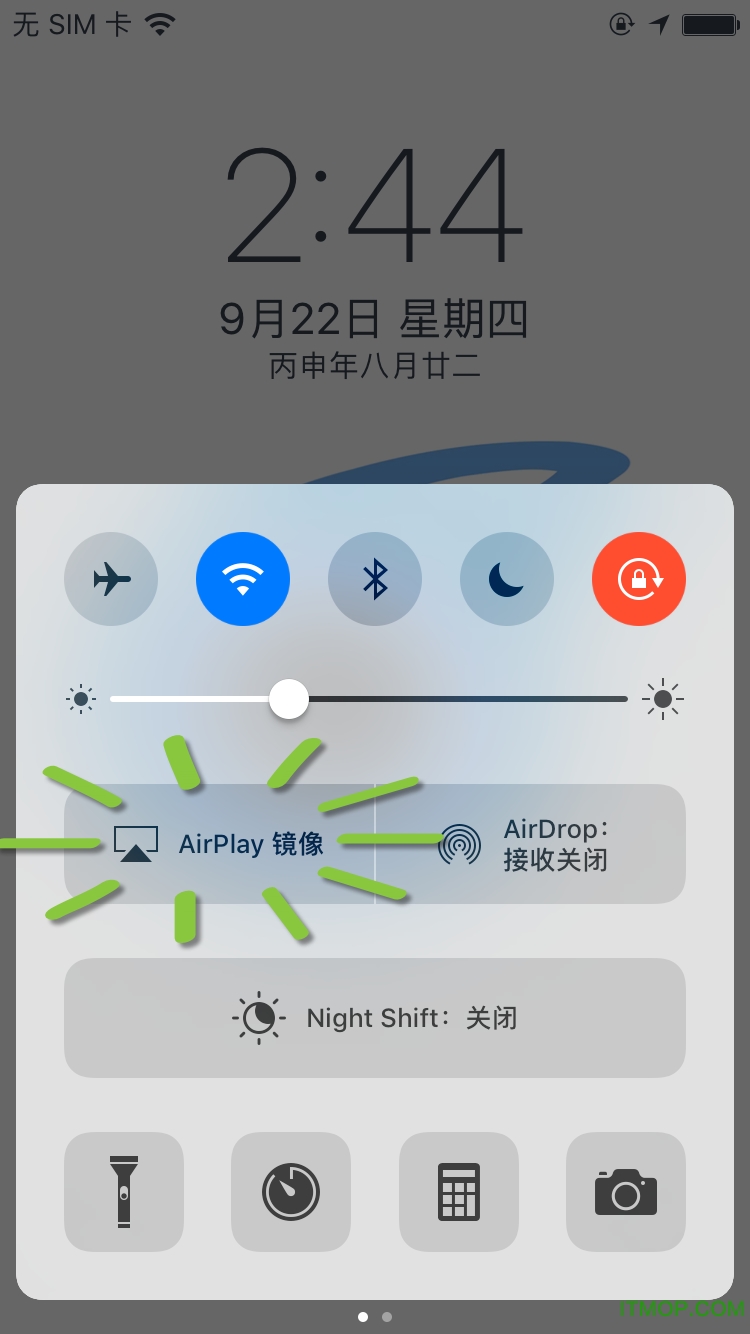Viewport: 750px width, 1334px height.
Task: Turn on the Flashlight
Action: (x=124, y=1191)
